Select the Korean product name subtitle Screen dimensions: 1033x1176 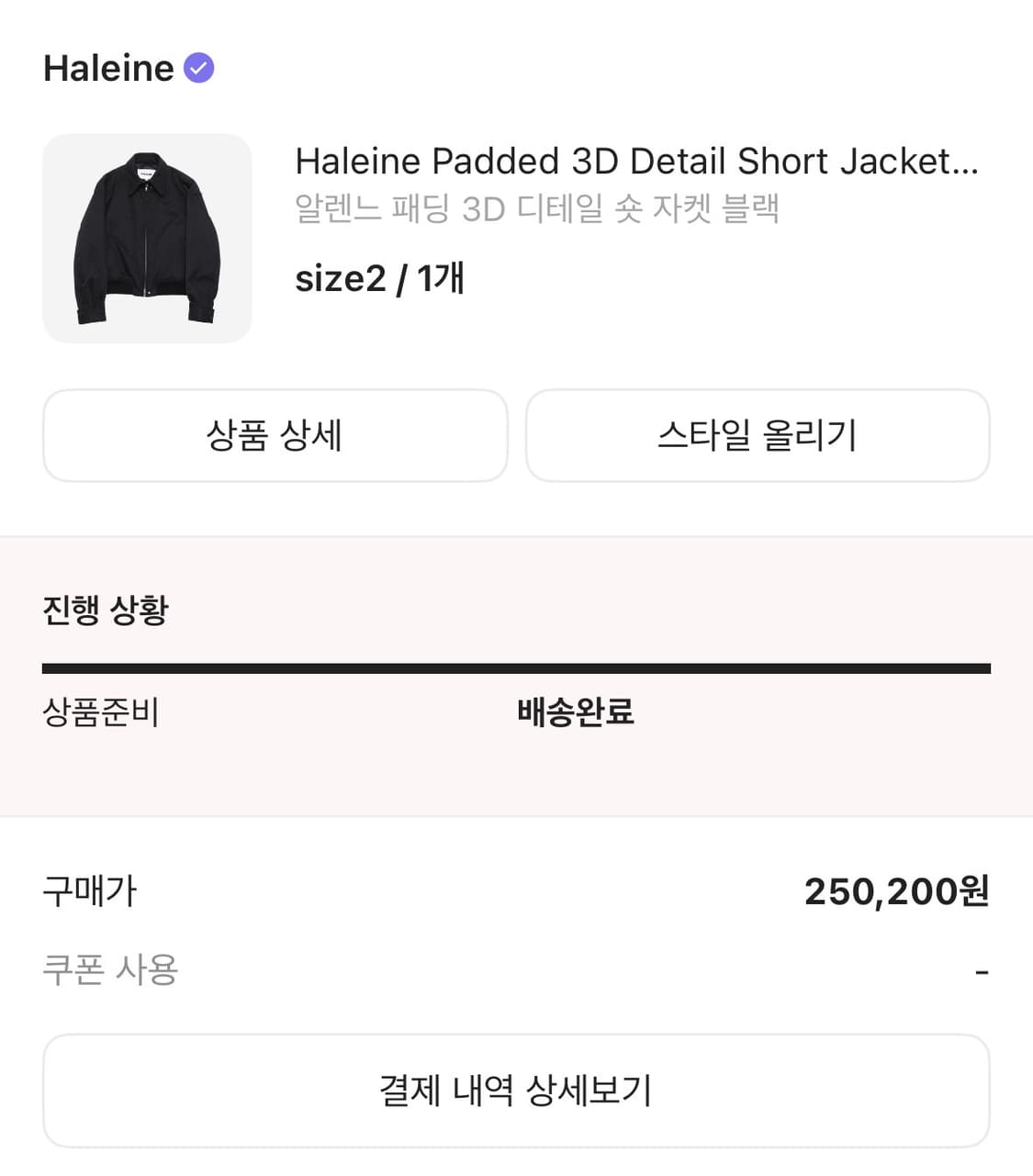tap(537, 209)
